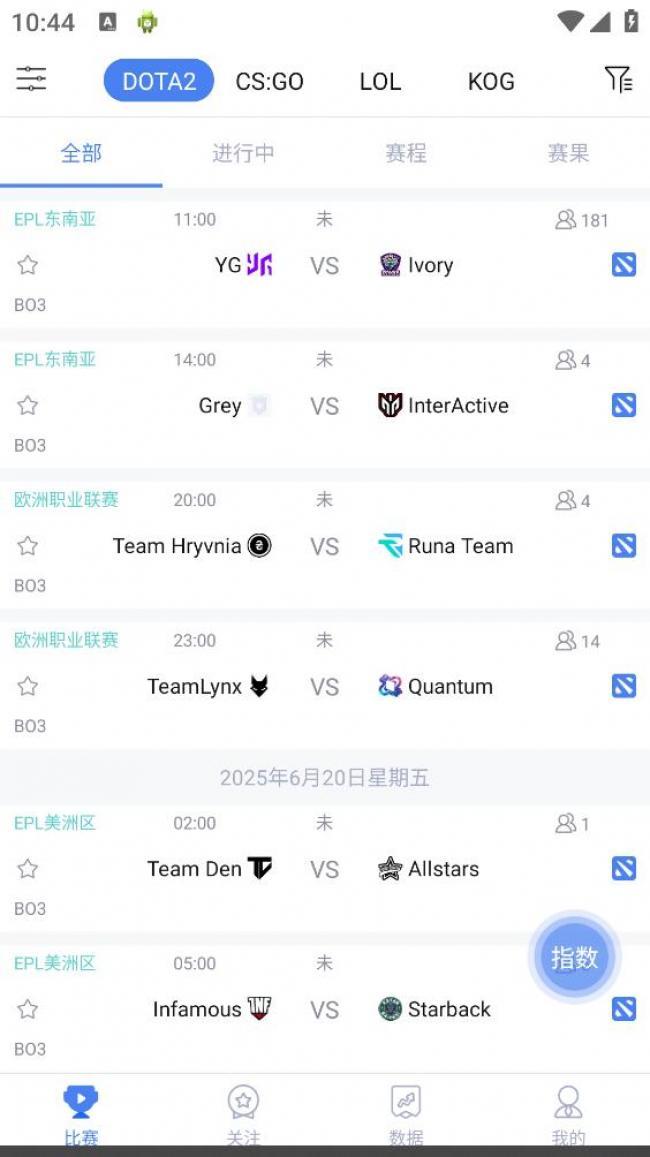Favorite the Team Den vs Allstars match

pyautogui.click(x=27, y=868)
